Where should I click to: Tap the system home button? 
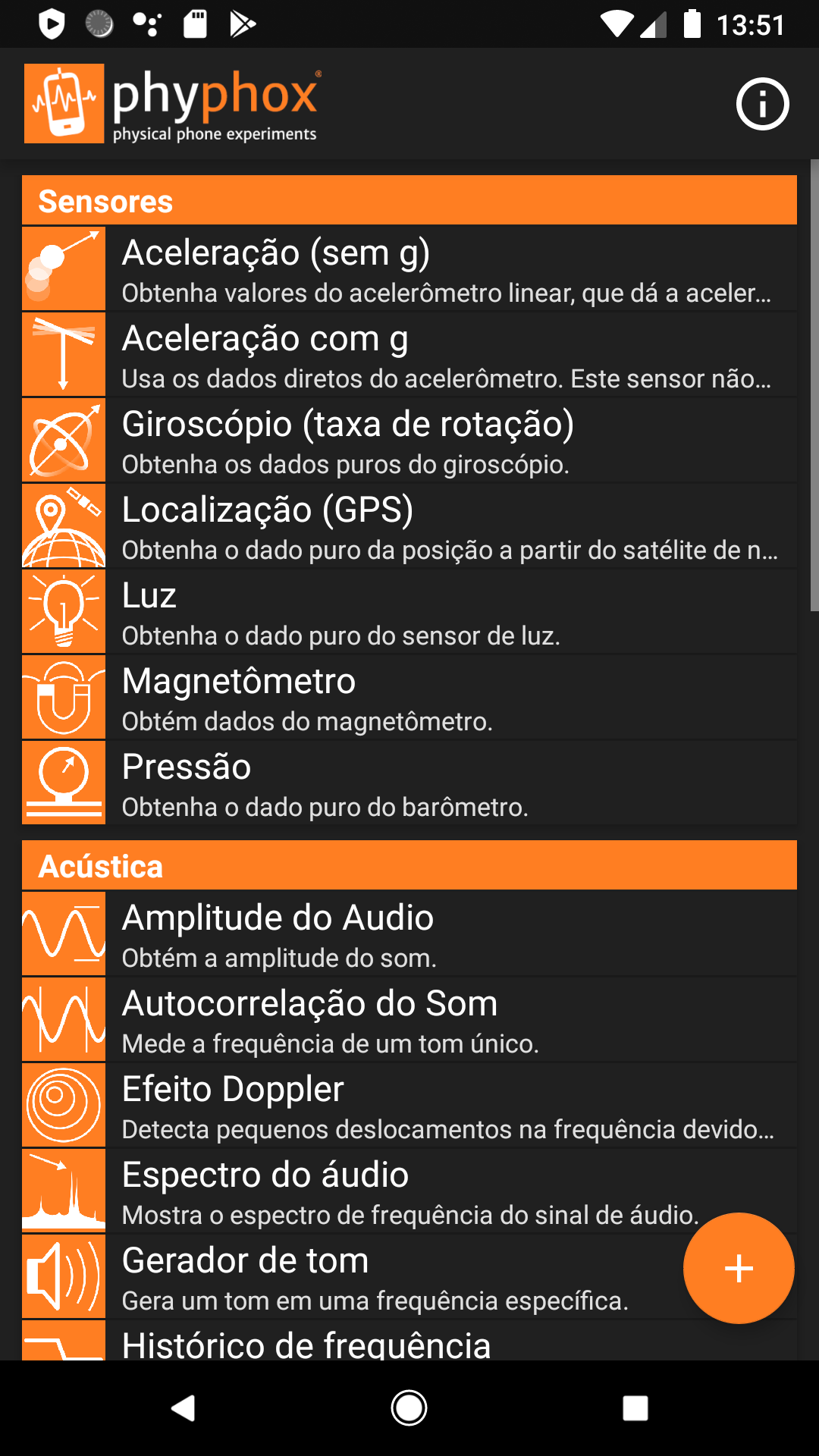pyautogui.click(x=409, y=1408)
